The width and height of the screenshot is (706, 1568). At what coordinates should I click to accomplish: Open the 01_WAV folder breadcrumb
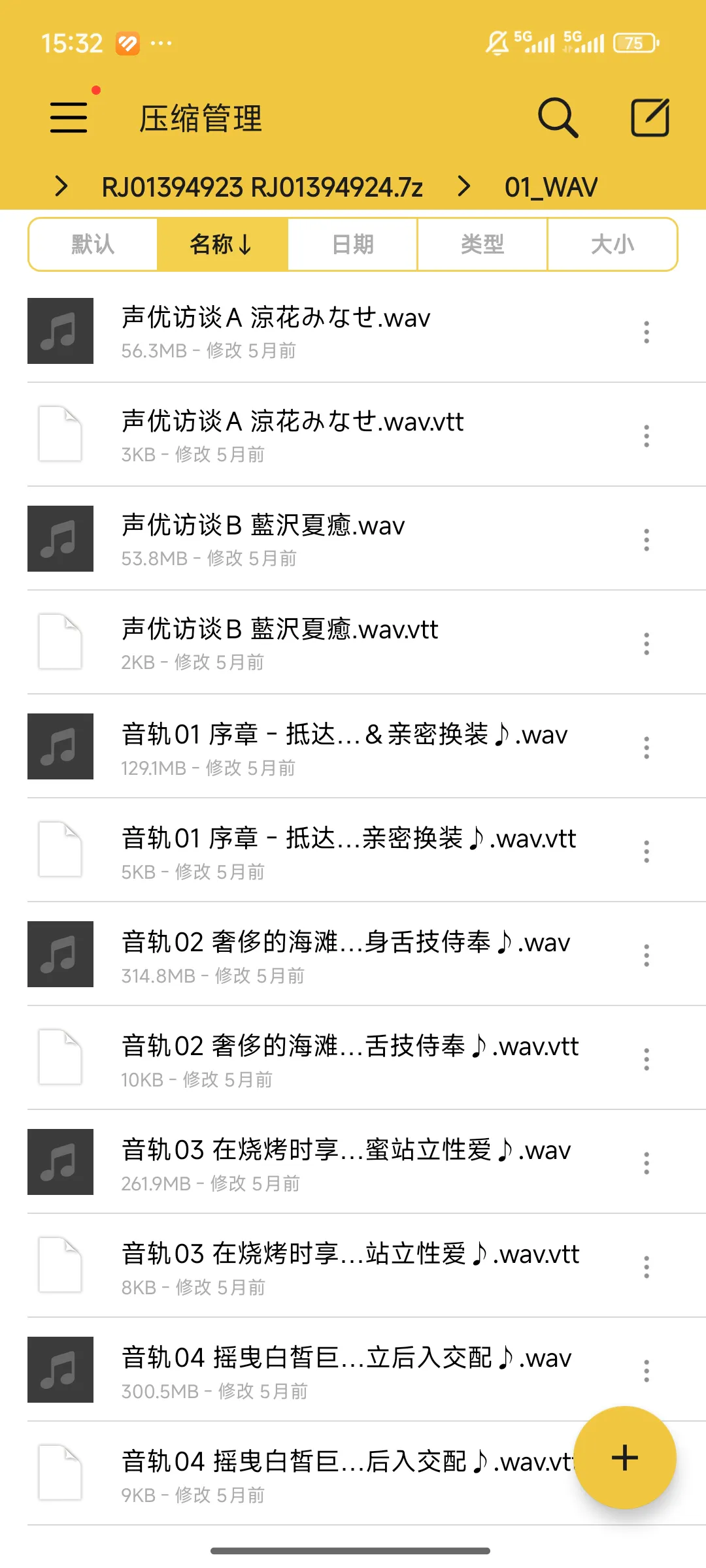pyautogui.click(x=550, y=187)
